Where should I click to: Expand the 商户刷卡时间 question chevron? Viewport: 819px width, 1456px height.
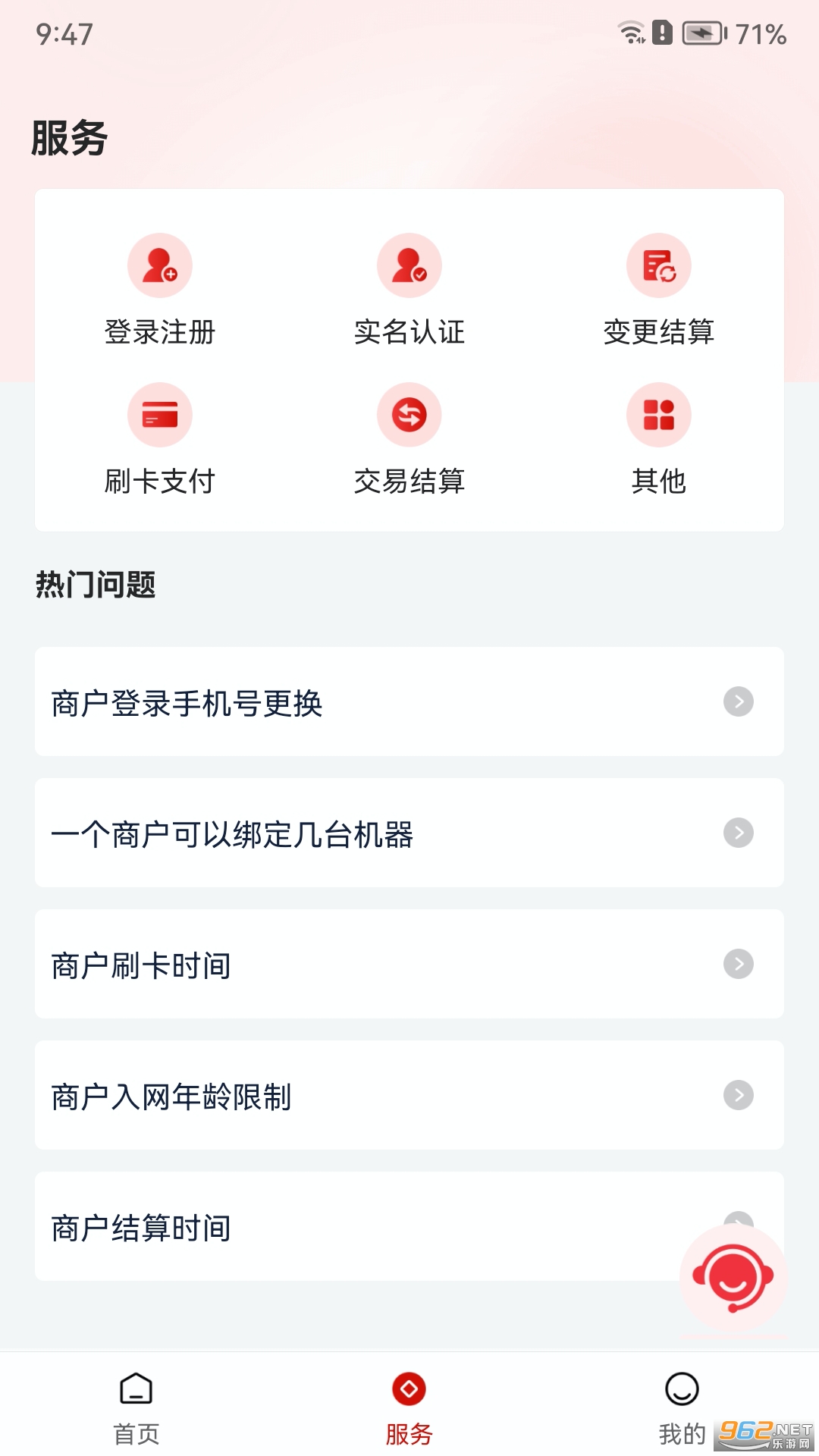tap(738, 964)
